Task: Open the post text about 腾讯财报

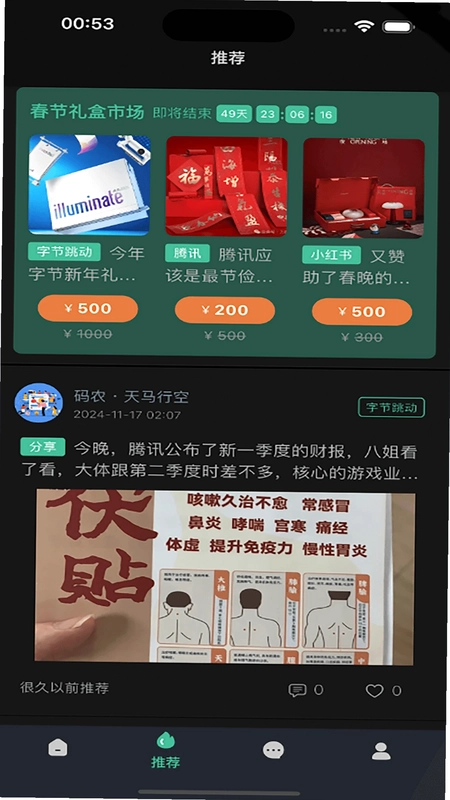Action: click(219, 462)
